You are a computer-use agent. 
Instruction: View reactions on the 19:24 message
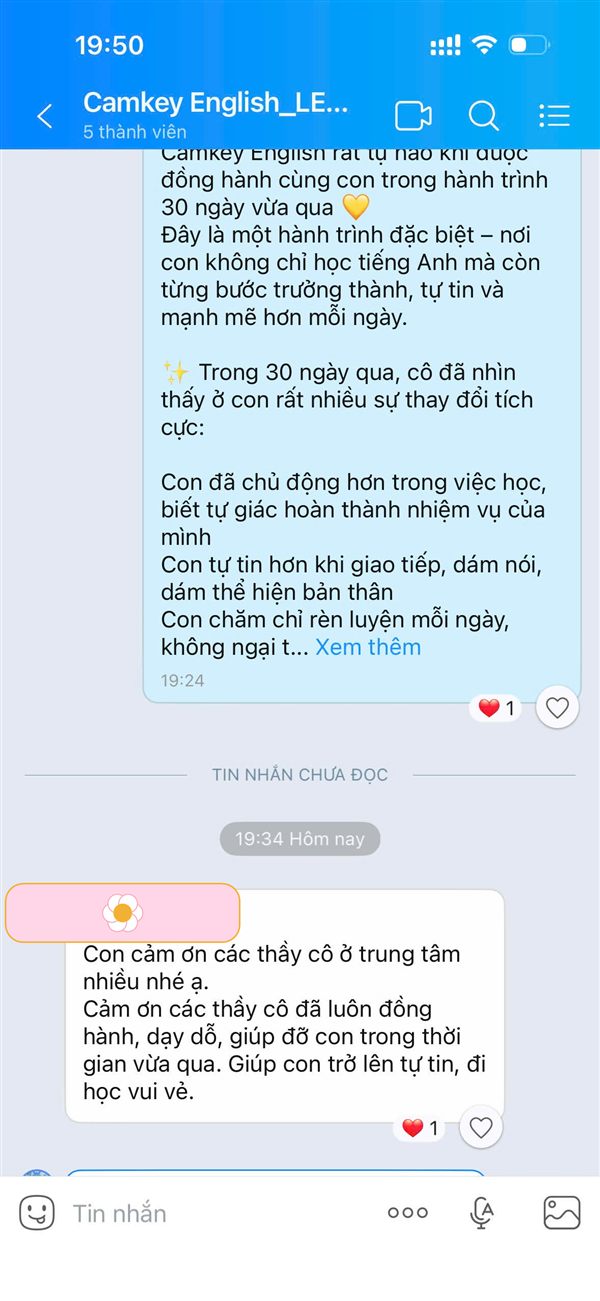496,709
